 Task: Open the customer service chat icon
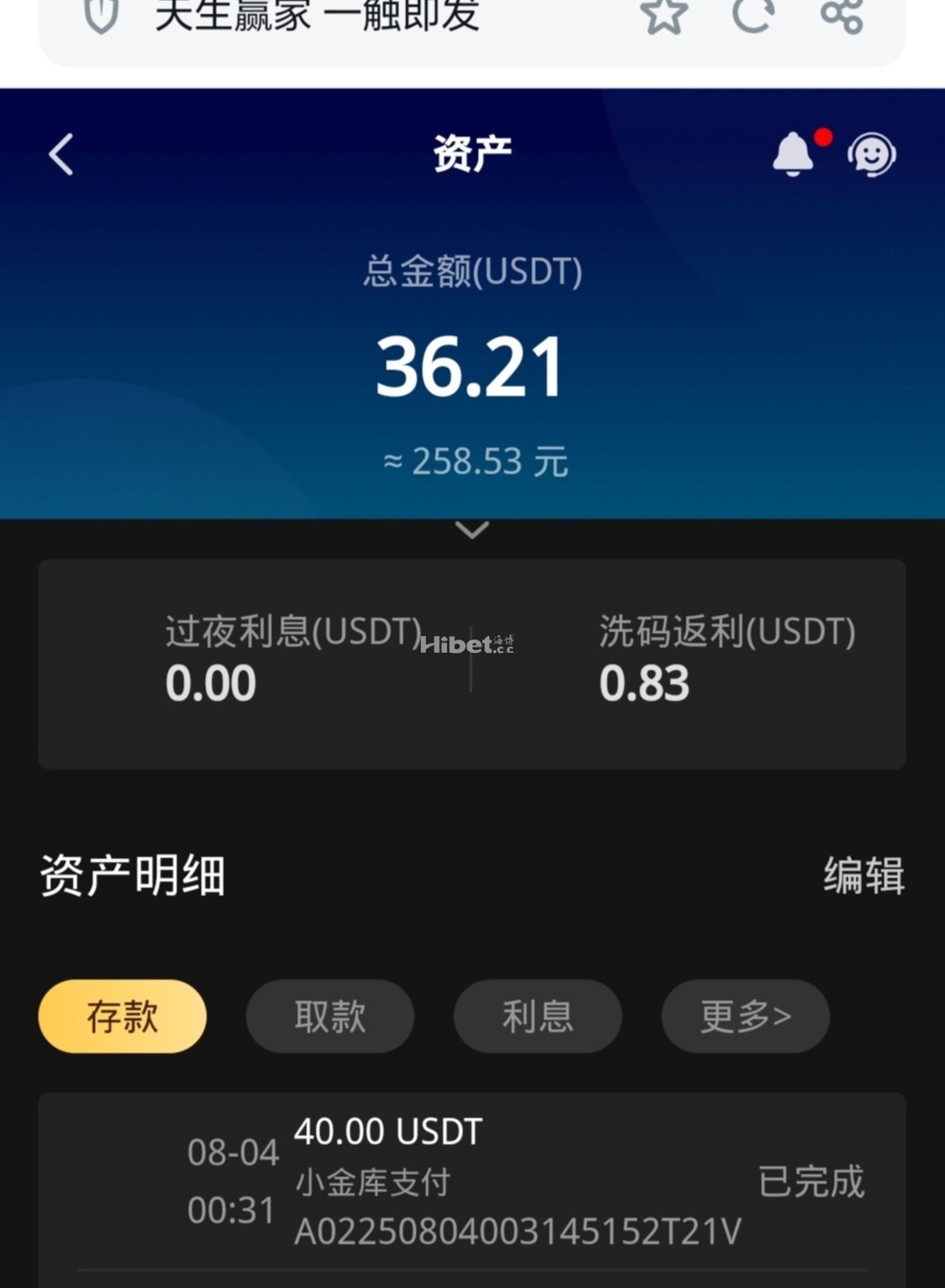(870, 154)
